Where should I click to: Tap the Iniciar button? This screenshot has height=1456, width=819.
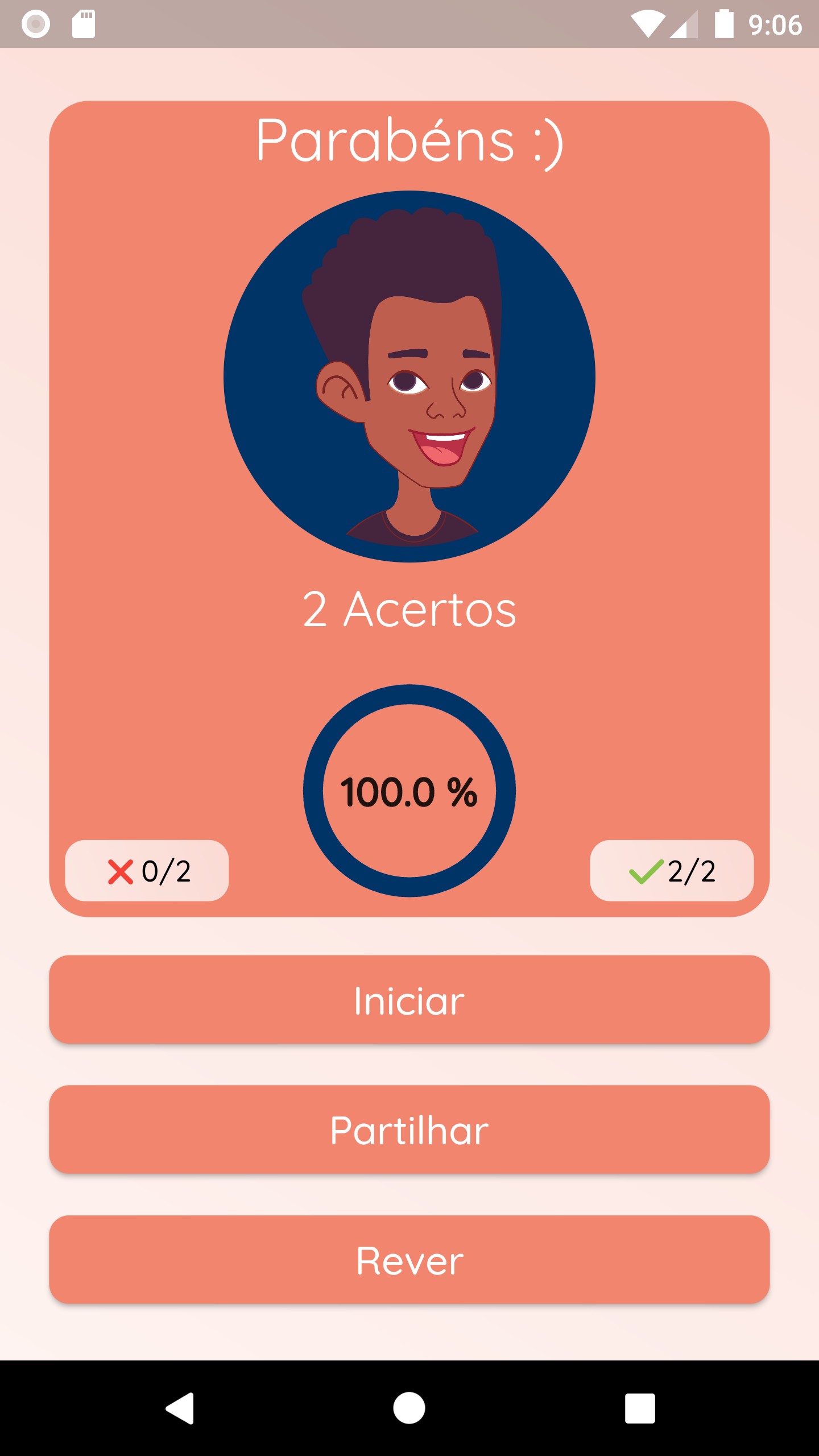[409, 1000]
